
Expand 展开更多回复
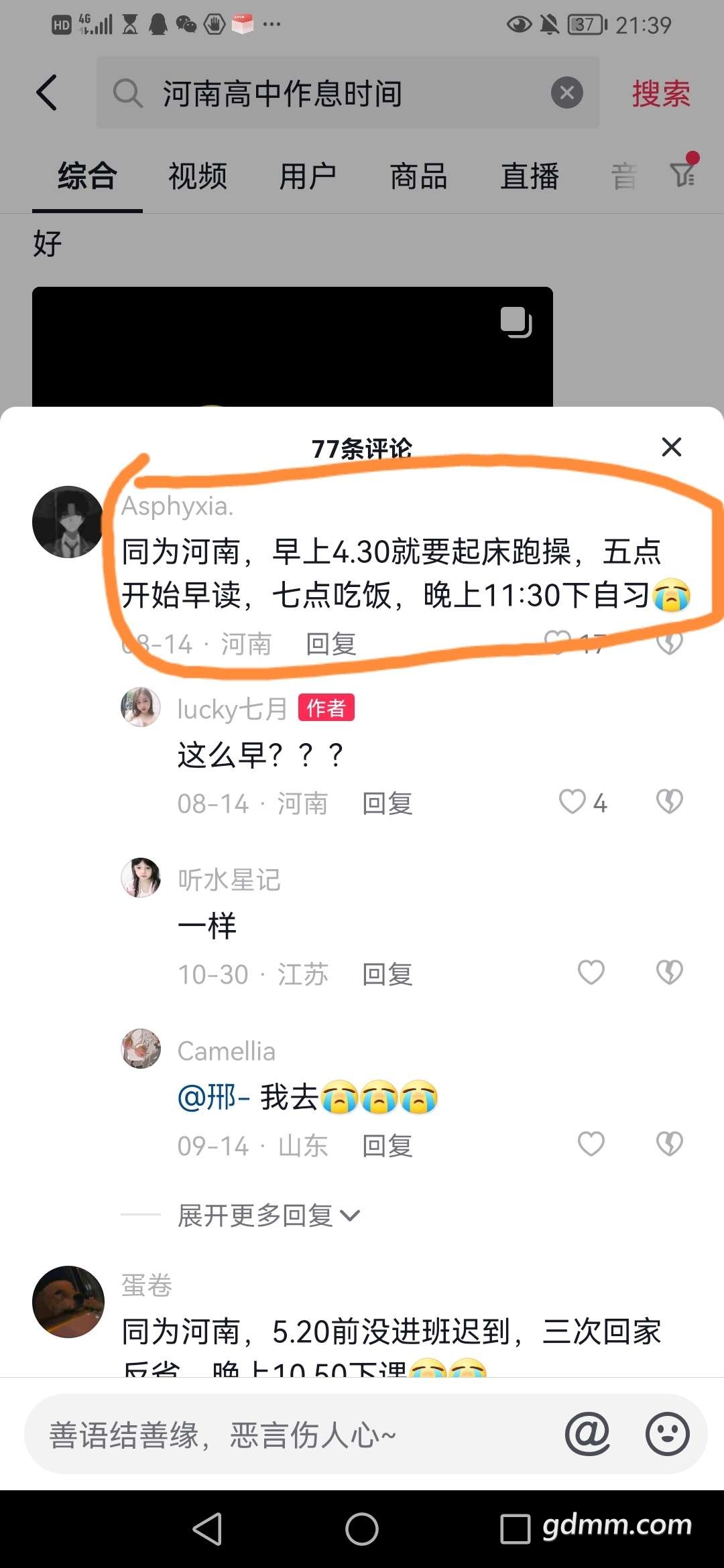click(268, 1215)
